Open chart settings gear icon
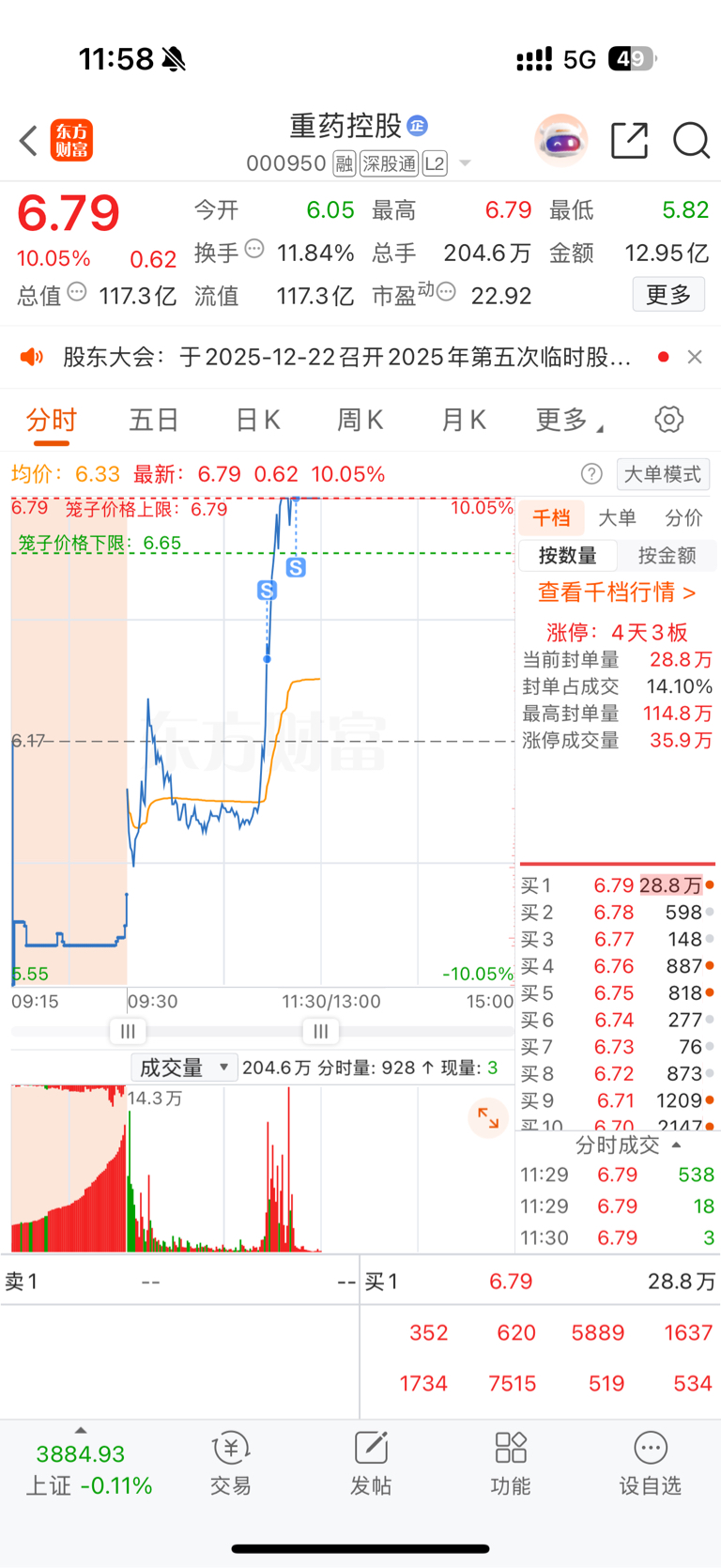This screenshot has width=721, height=1568. tap(668, 419)
